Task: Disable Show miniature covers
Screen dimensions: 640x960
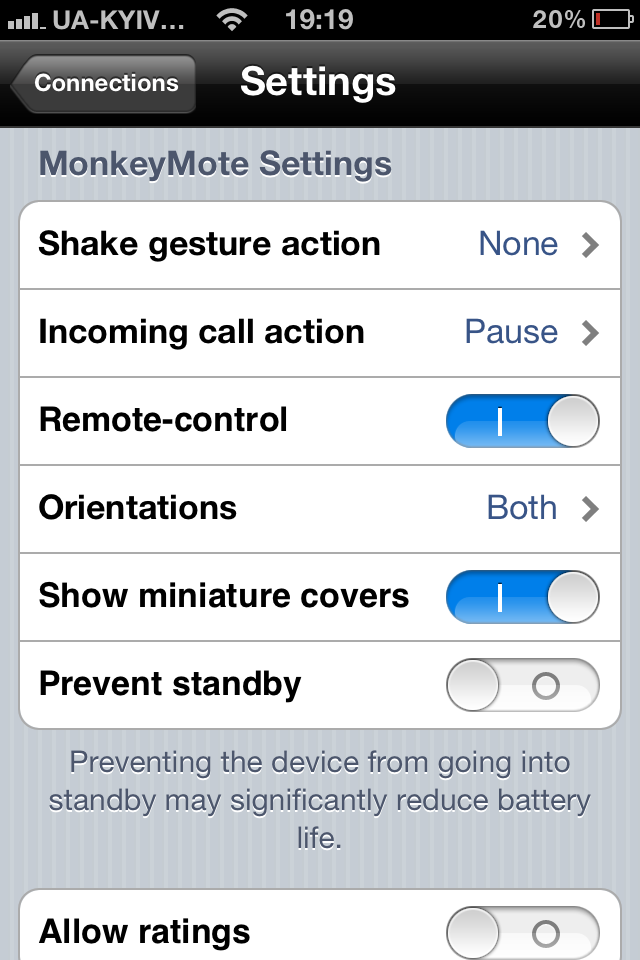Action: (x=522, y=596)
